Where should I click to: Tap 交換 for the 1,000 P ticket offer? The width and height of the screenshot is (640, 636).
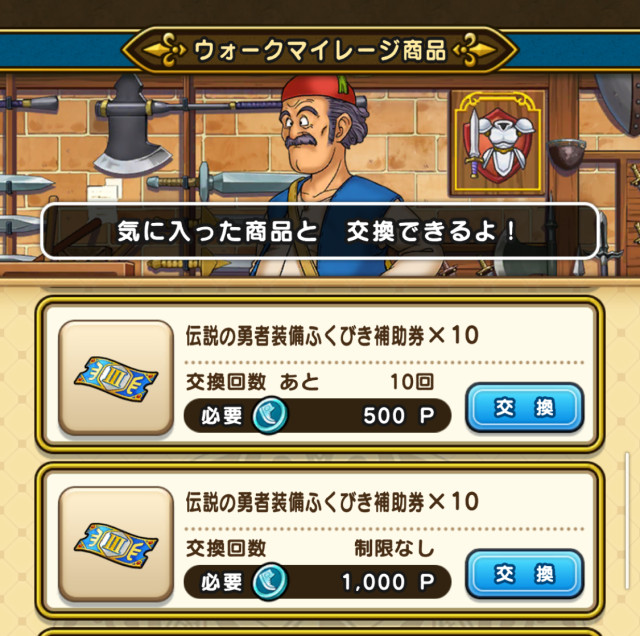tap(524, 573)
